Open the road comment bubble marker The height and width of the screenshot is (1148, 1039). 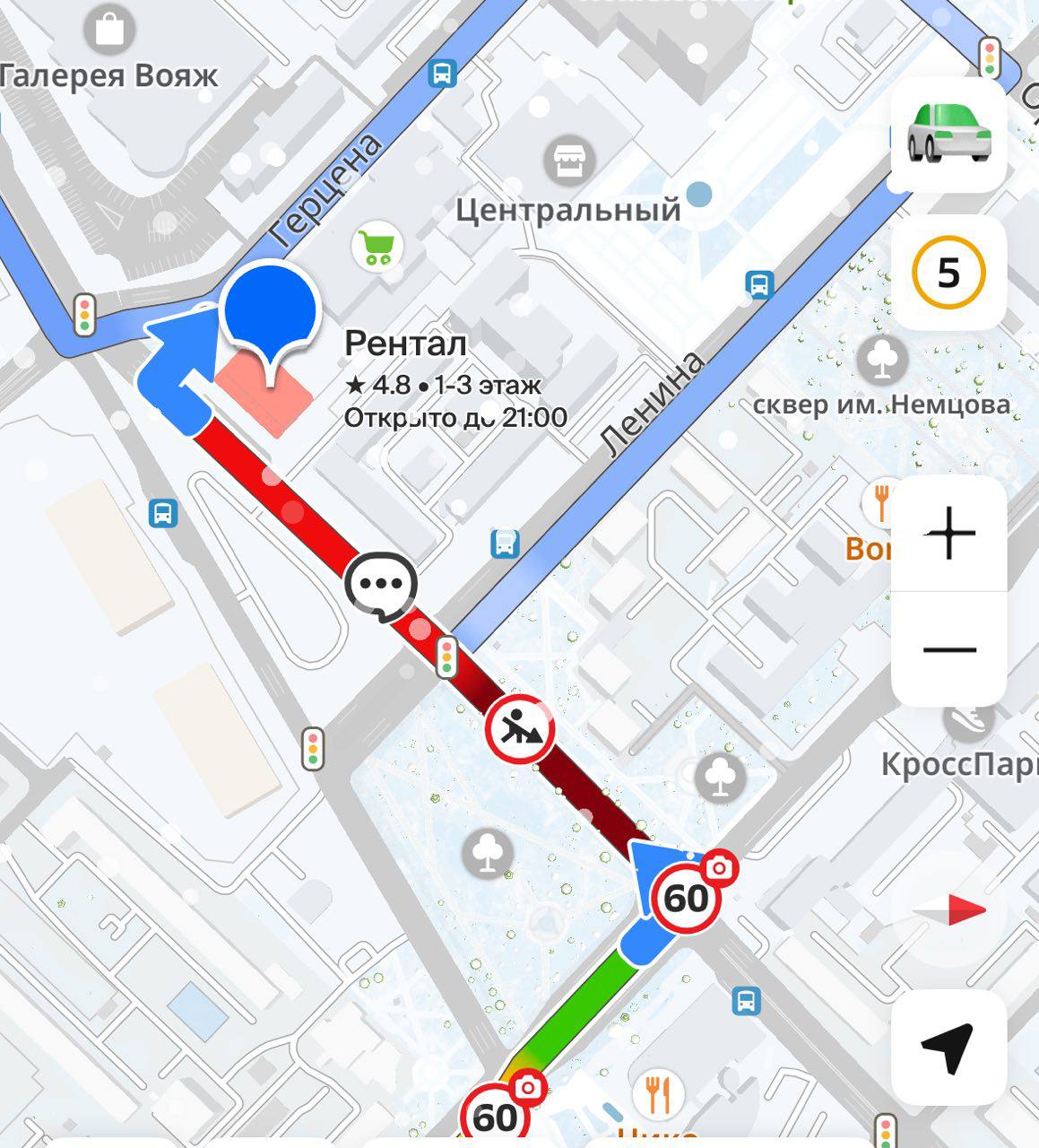click(x=382, y=587)
